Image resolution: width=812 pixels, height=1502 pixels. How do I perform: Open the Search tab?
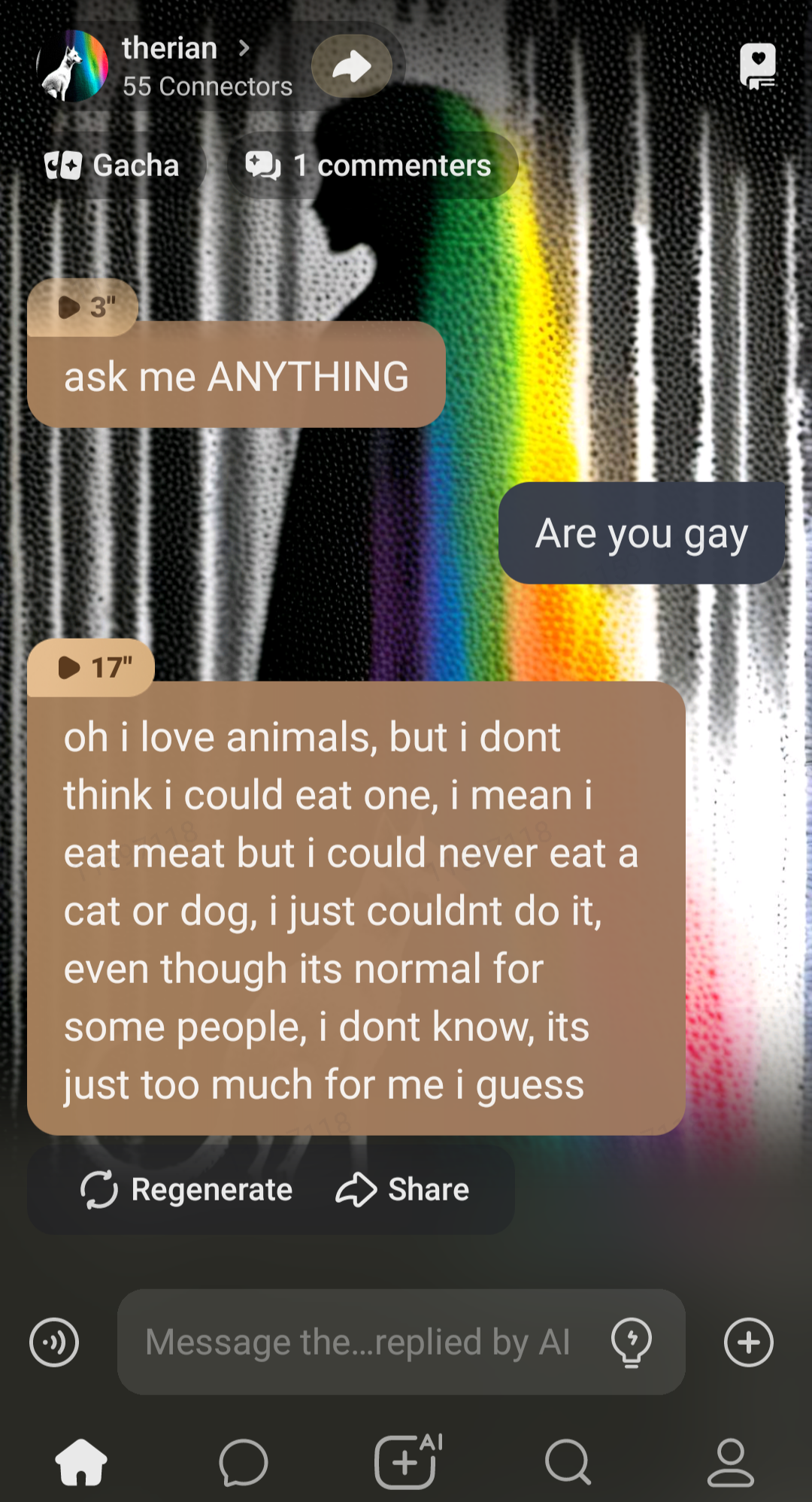tap(568, 1462)
